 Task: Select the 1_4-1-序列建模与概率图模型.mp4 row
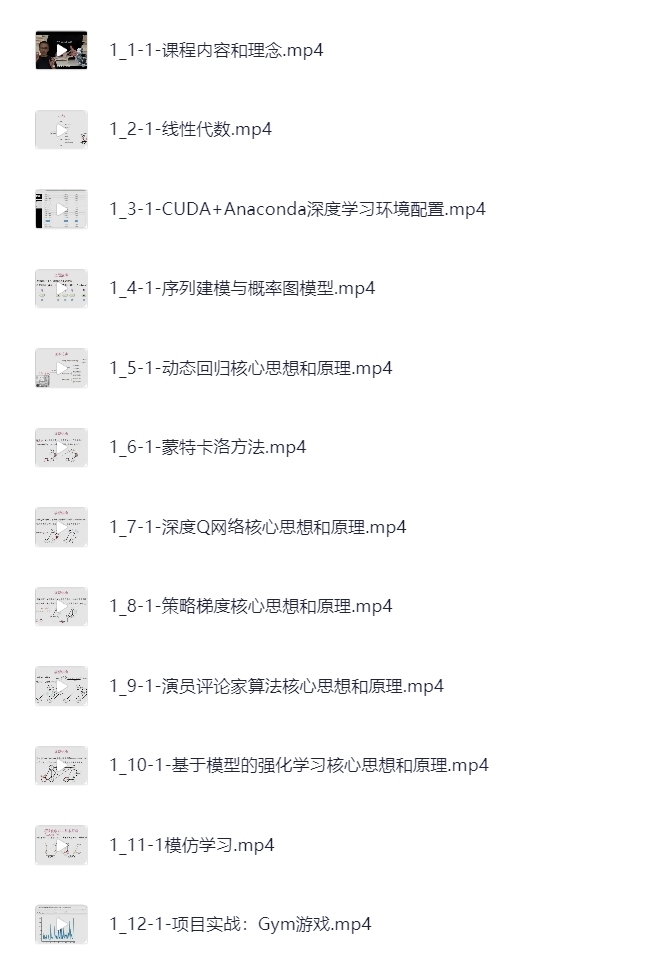pyautogui.click(x=242, y=288)
